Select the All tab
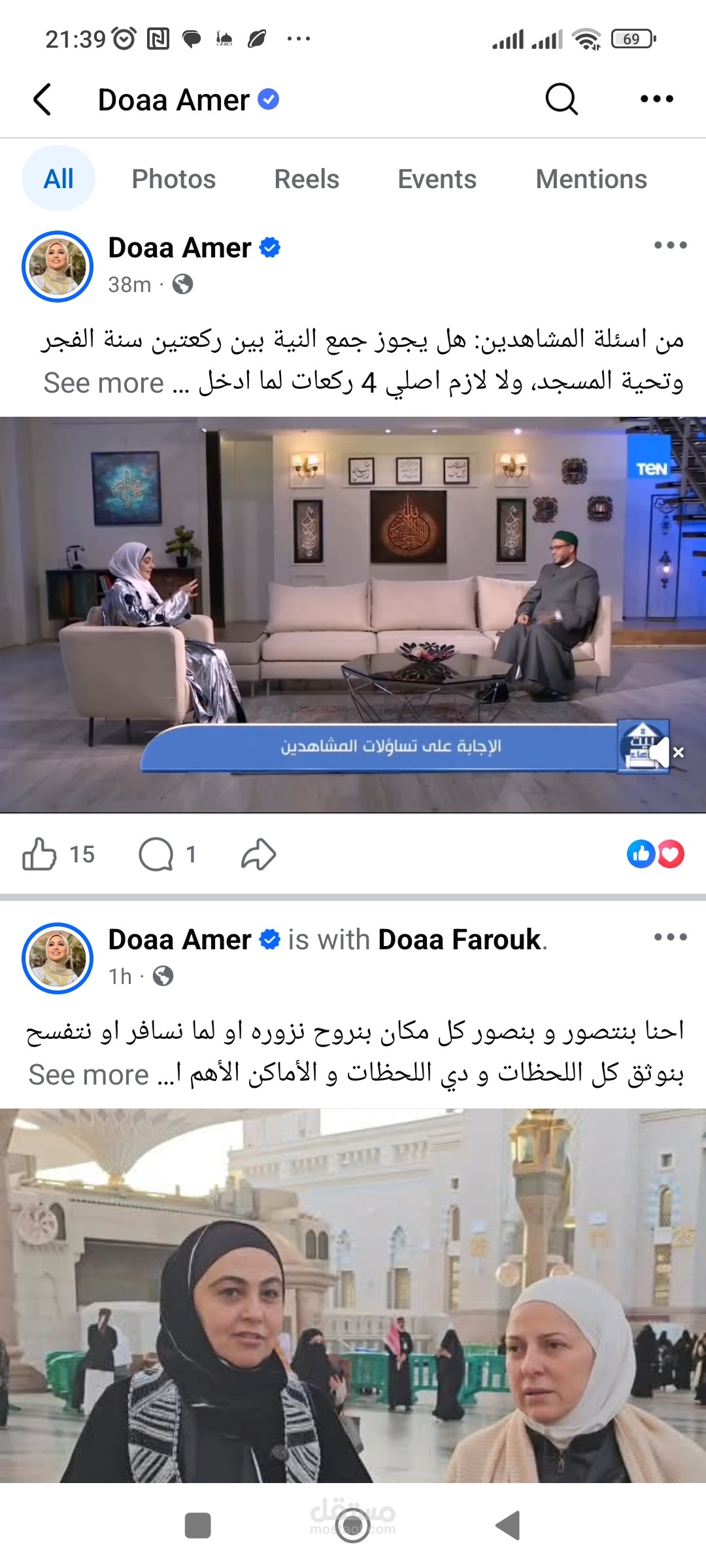Image resolution: width=706 pixels, height=1568 pixels. pyautogui.click(x=58, y=178)
